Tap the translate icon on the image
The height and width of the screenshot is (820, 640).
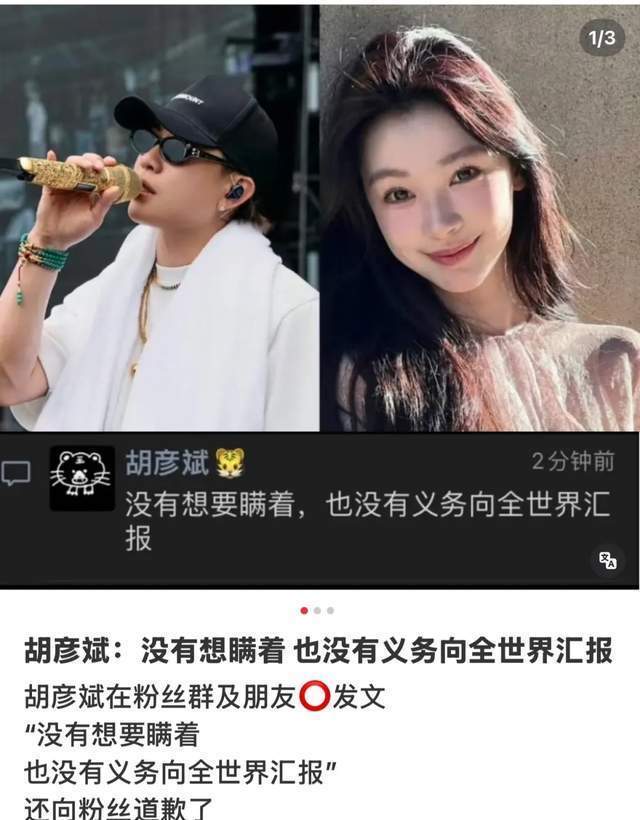point(607,560)
